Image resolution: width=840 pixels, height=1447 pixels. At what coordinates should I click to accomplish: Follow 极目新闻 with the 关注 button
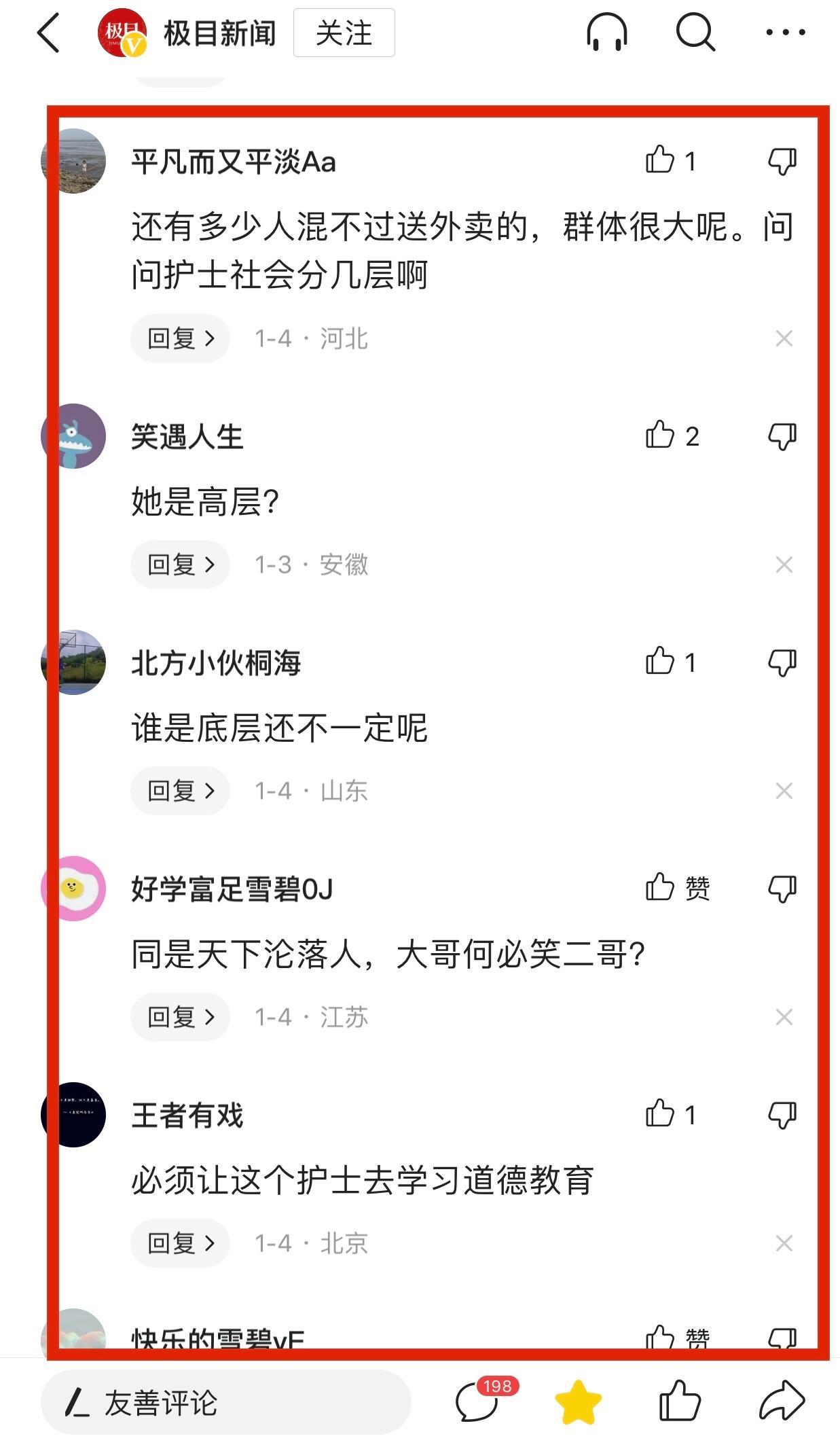click(344, 33)
